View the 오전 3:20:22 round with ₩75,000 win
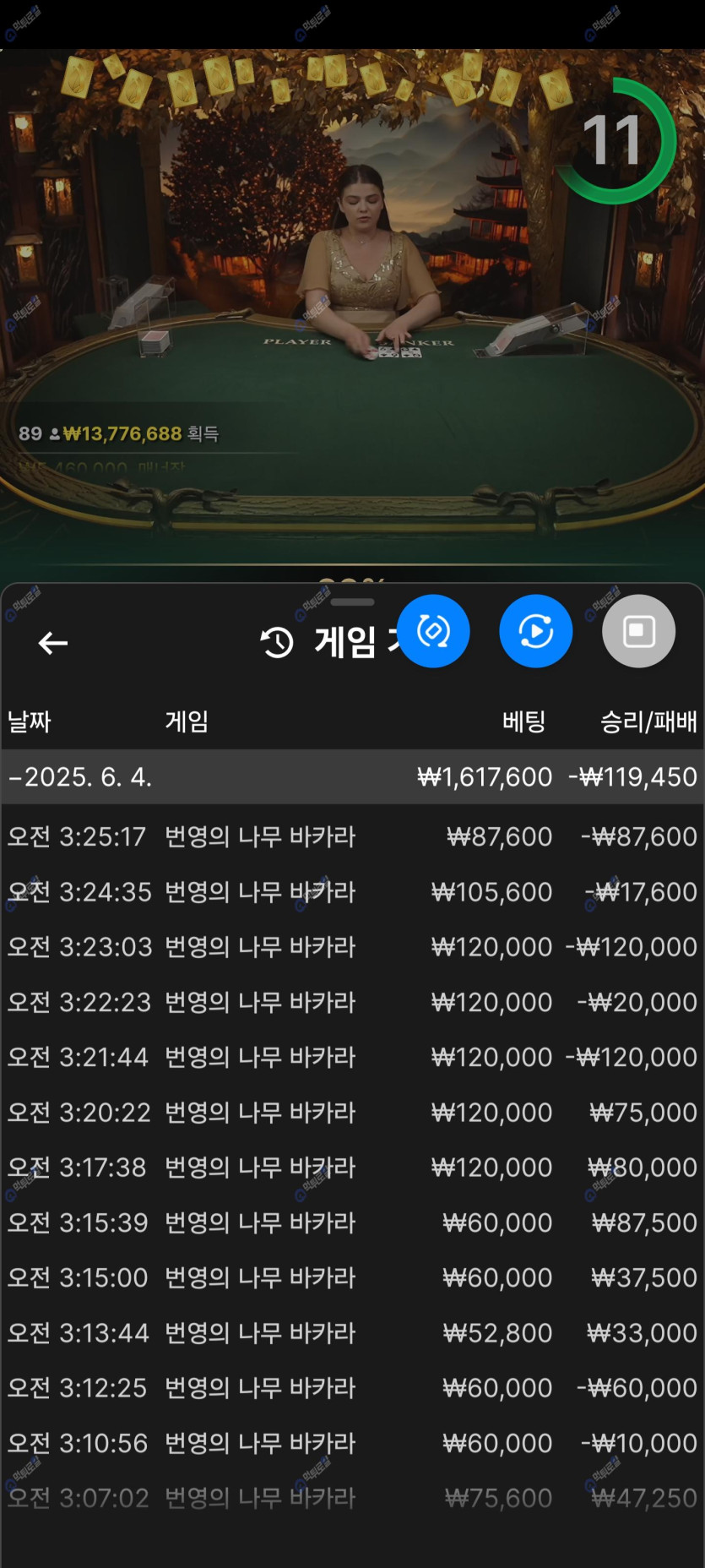Image resolution: width=705 pixels, height=1568 pixels. pyautogui.click(x=352, y=1112)
